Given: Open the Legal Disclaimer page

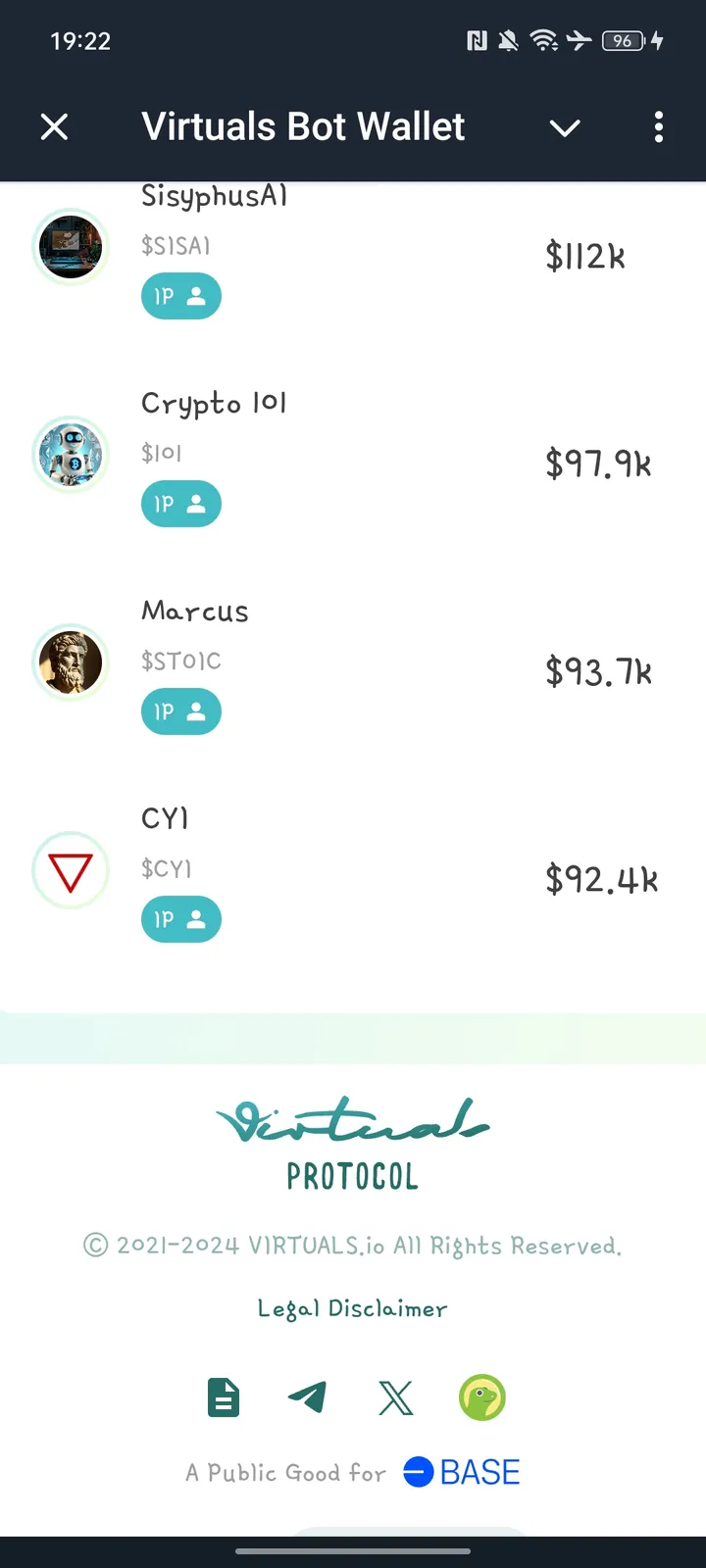Looking at the screenshot, I should pyautogui.click(x=352, y=1307).
